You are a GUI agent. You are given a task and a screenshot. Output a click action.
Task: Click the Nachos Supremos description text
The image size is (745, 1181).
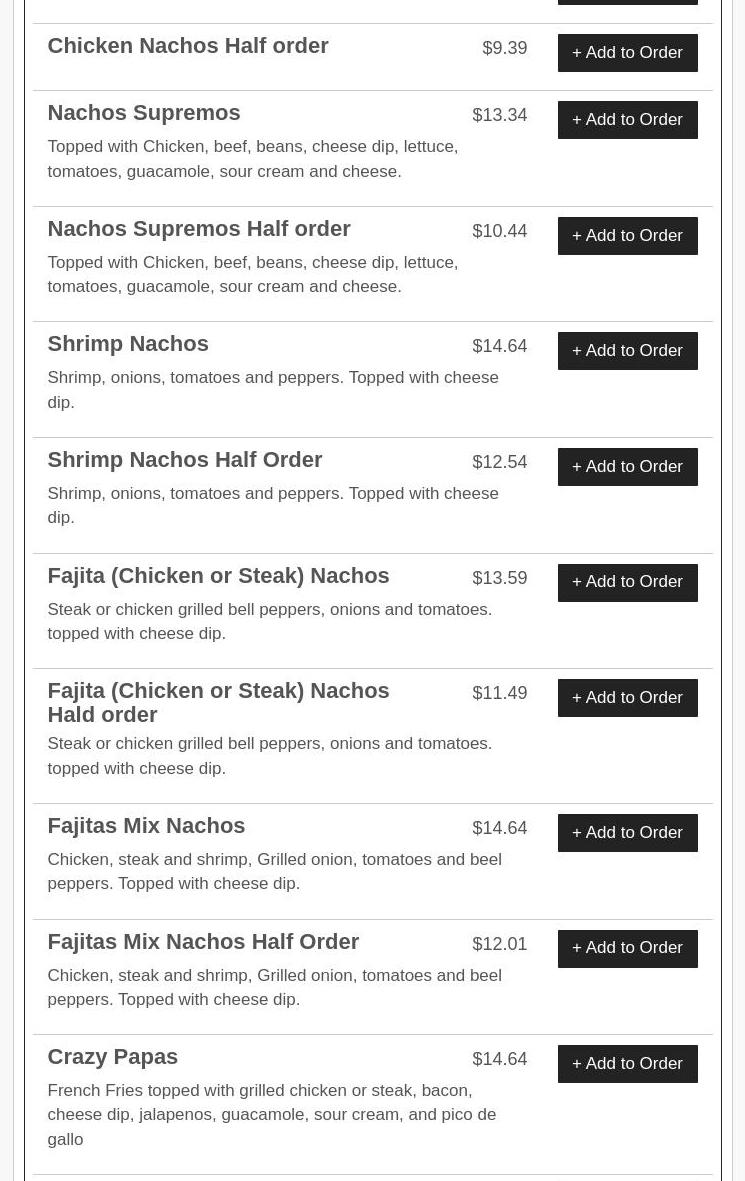click(252, 158)
